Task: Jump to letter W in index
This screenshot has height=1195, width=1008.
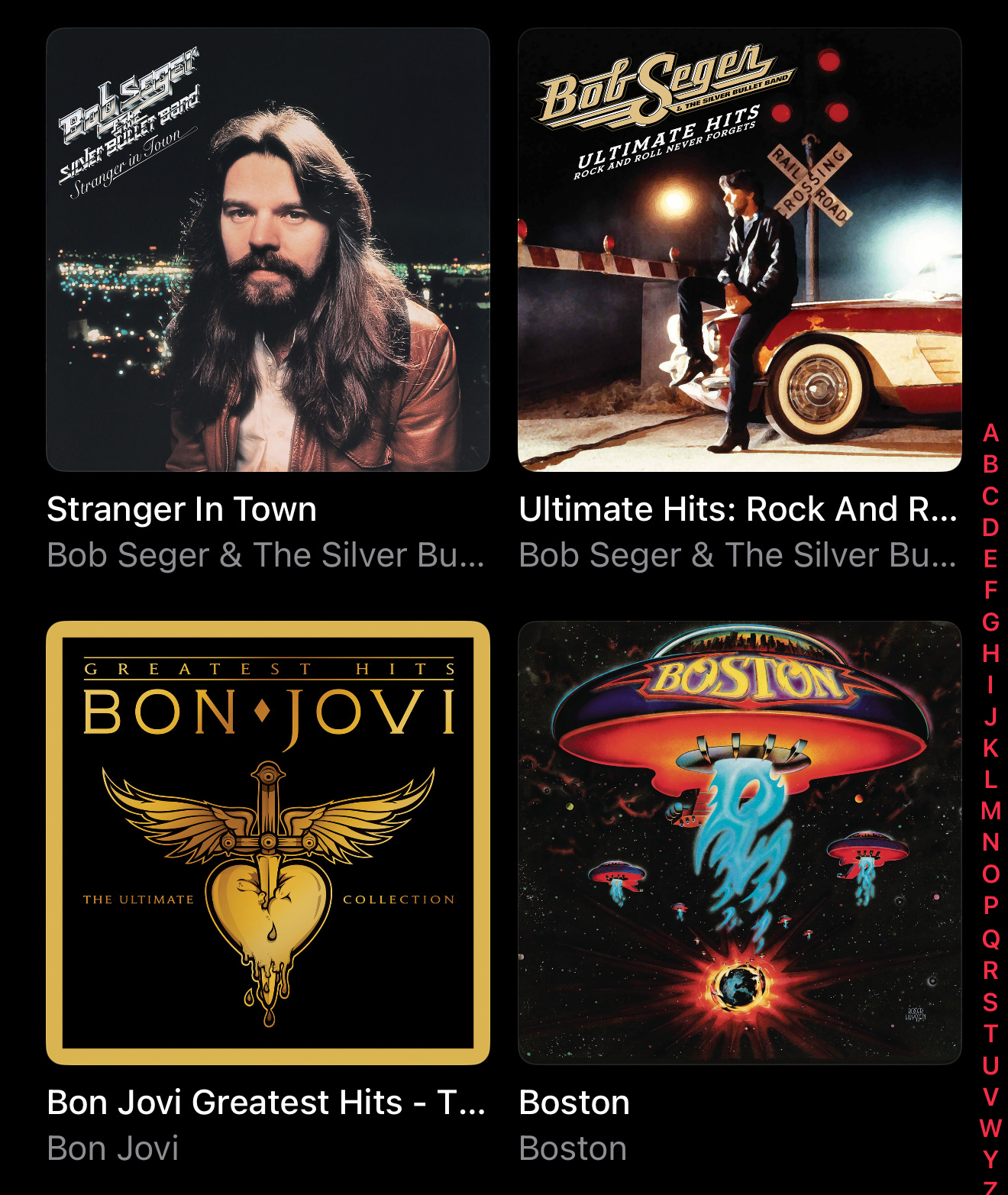Action: coord(990,1128)
